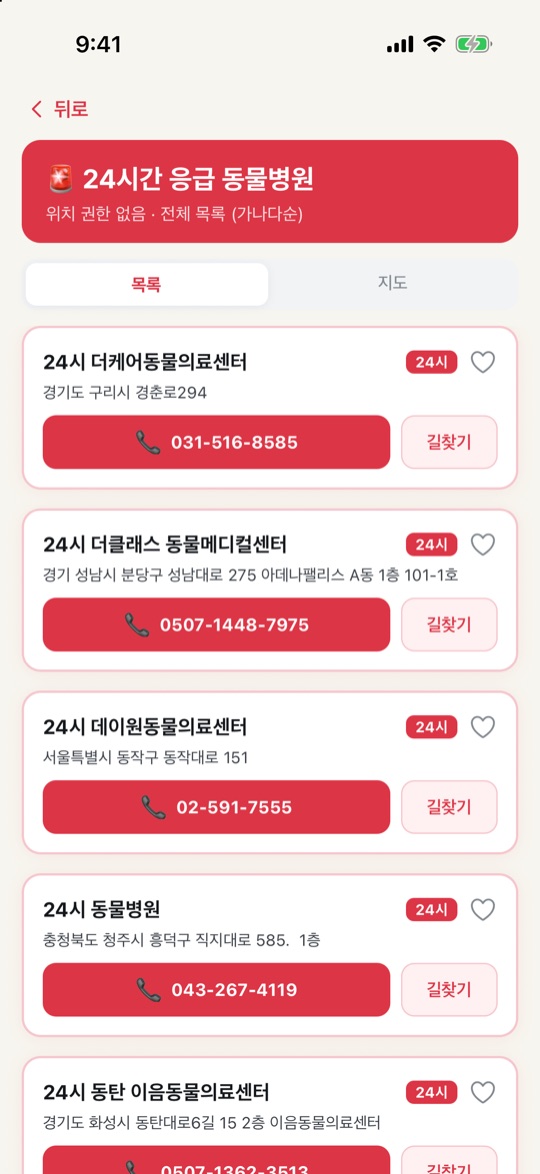Select the 목록 tab
The image size is (540, 1174).
[147, 284]
